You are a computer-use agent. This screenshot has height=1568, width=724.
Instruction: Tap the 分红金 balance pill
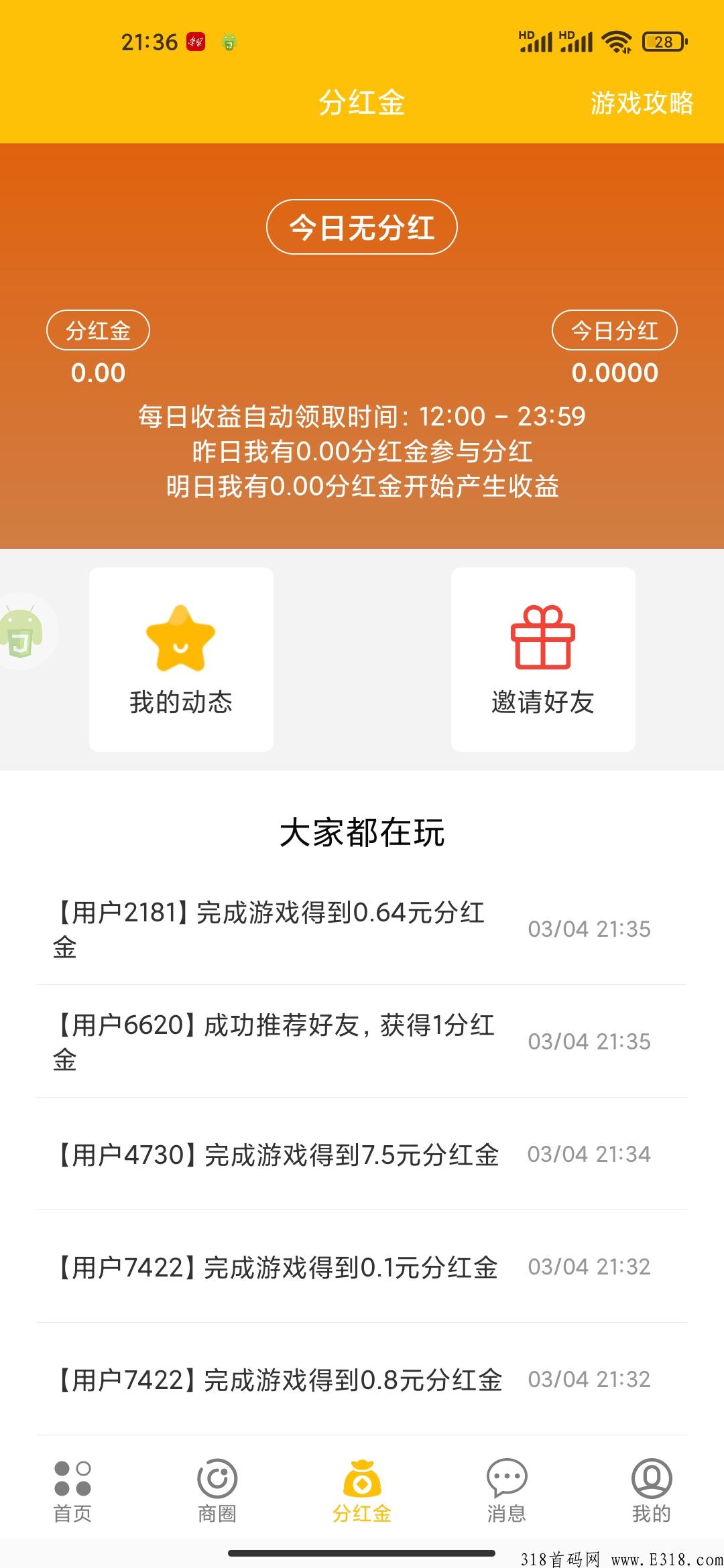[98, 330]
